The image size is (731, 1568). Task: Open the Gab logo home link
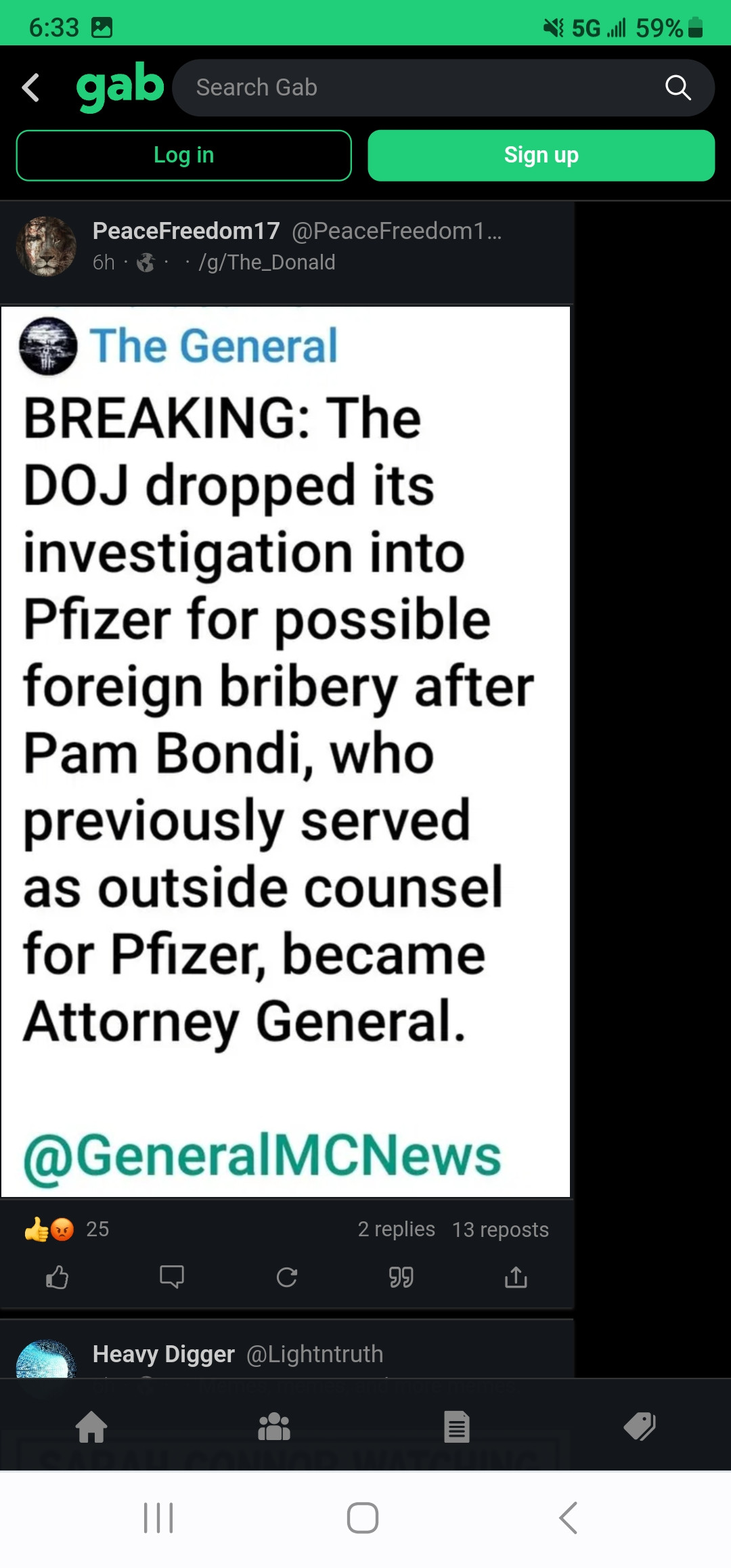pos(120,87)
